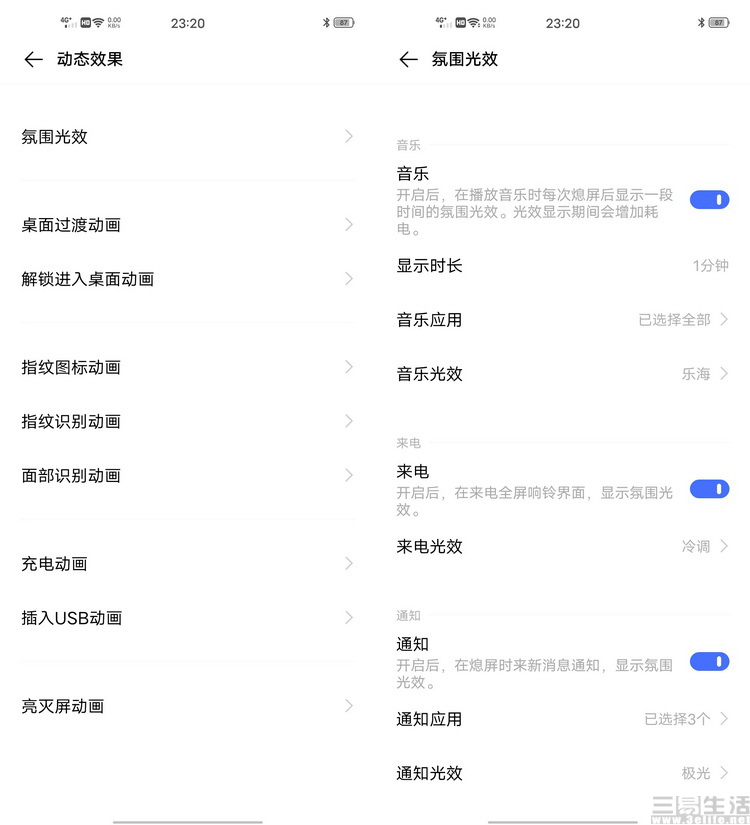Change the 显示时长 duration
This screenshot has height=825, width=750.
click(x=562, y=266)
